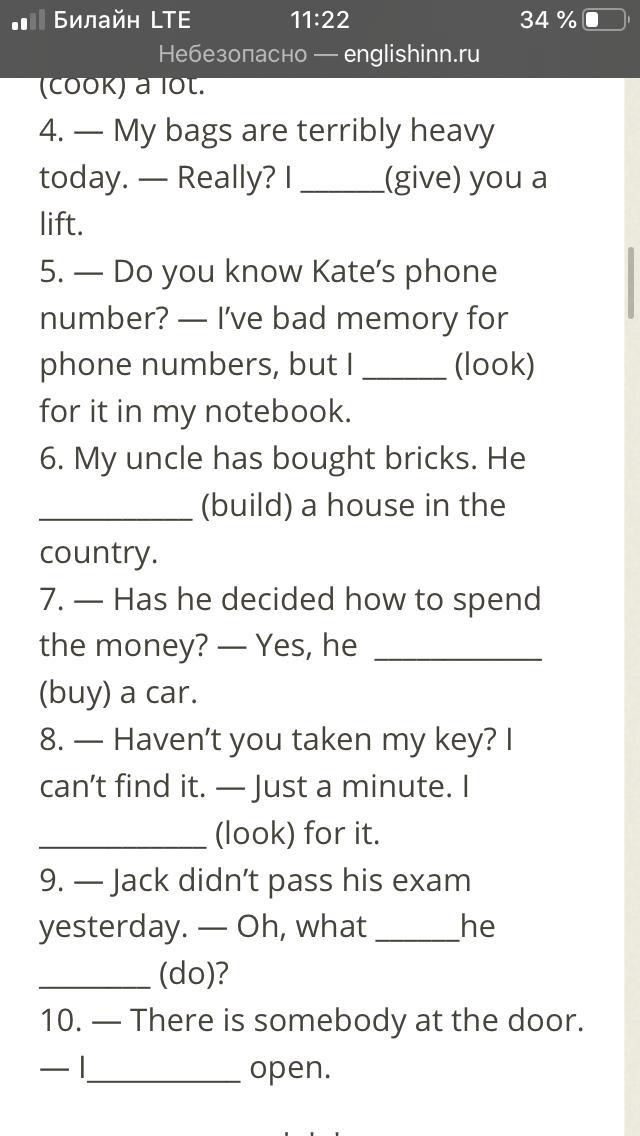Screen dimensions: 640x1136
Task: Tap the englishinn.ru address bar
Action: coord(319,54)
